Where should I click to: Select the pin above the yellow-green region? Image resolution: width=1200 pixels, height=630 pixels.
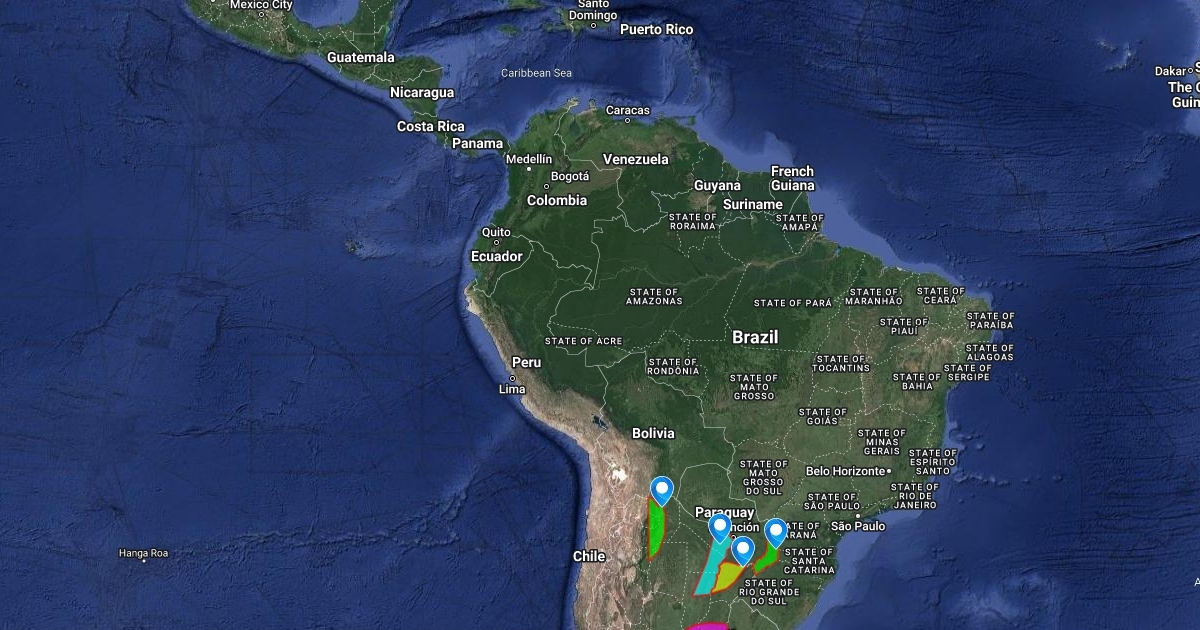coord(742,549)
